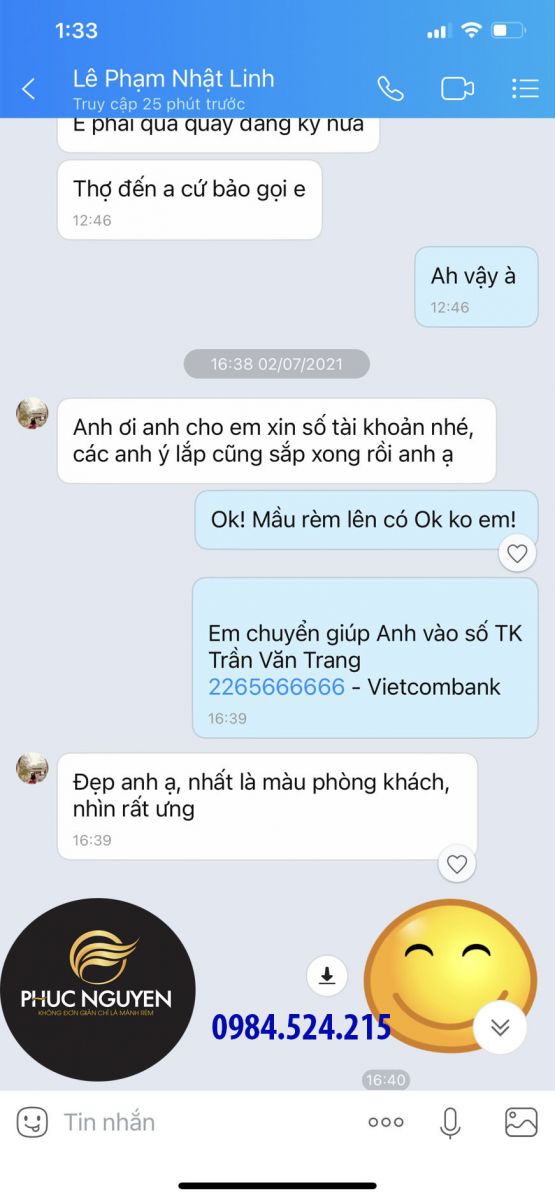The width and height of the screenshot is (555, 1200).
Task: Start a video call with Lê Phạm Nhật Linh
Action: click(x=457, y=89)
